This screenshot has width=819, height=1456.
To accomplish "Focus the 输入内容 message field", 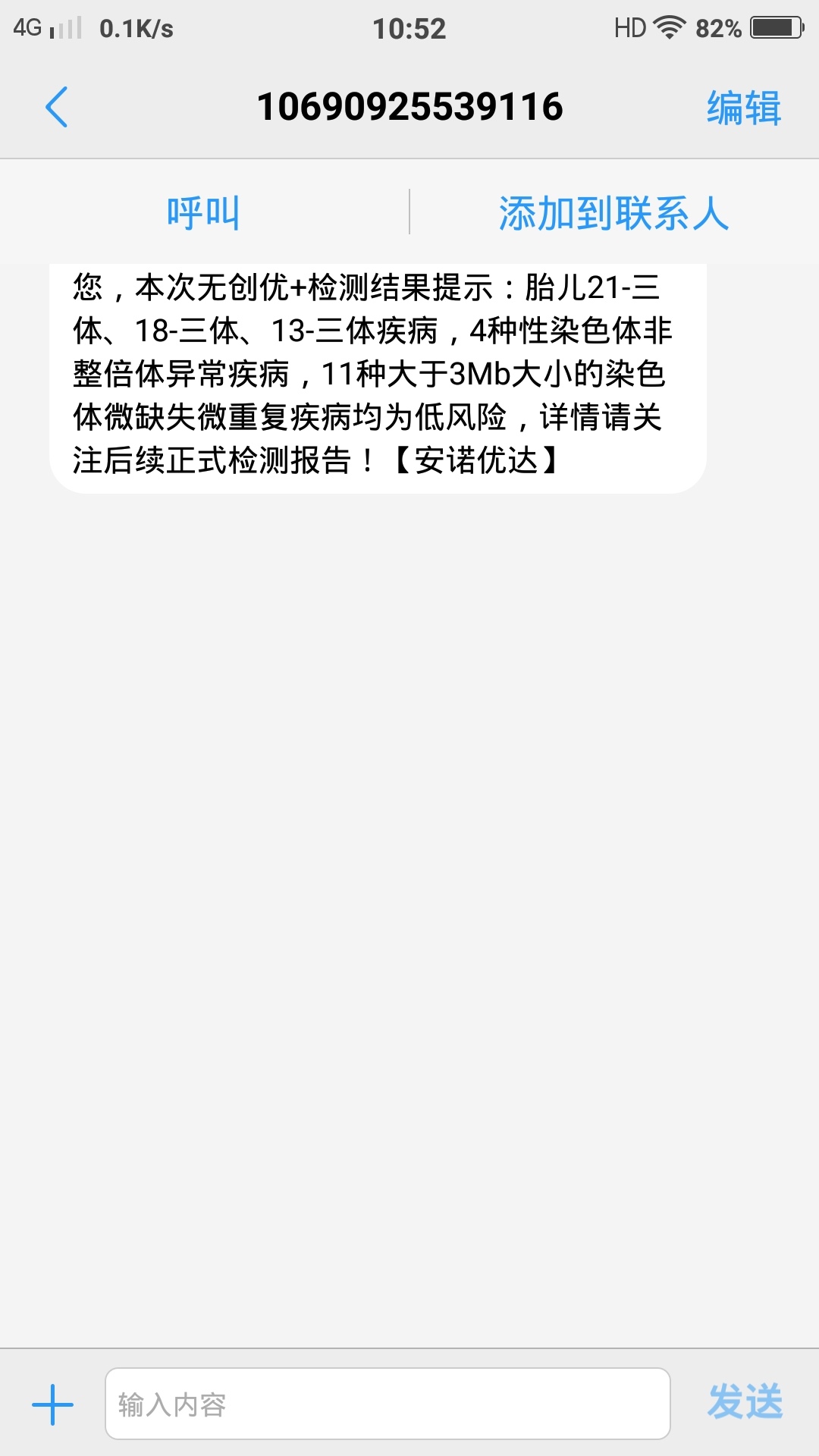I will coord(387,1404).
